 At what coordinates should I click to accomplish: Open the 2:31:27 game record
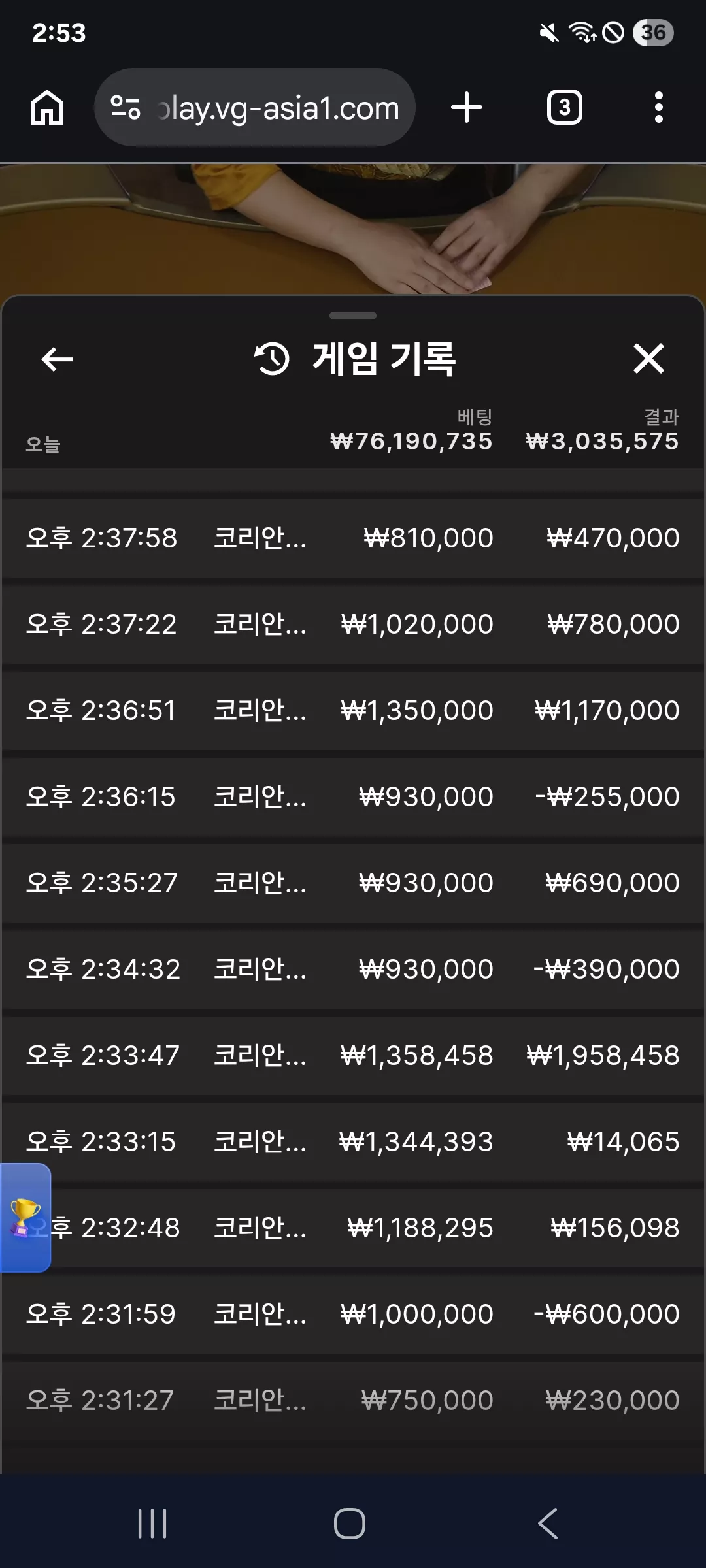(353, 1401)
